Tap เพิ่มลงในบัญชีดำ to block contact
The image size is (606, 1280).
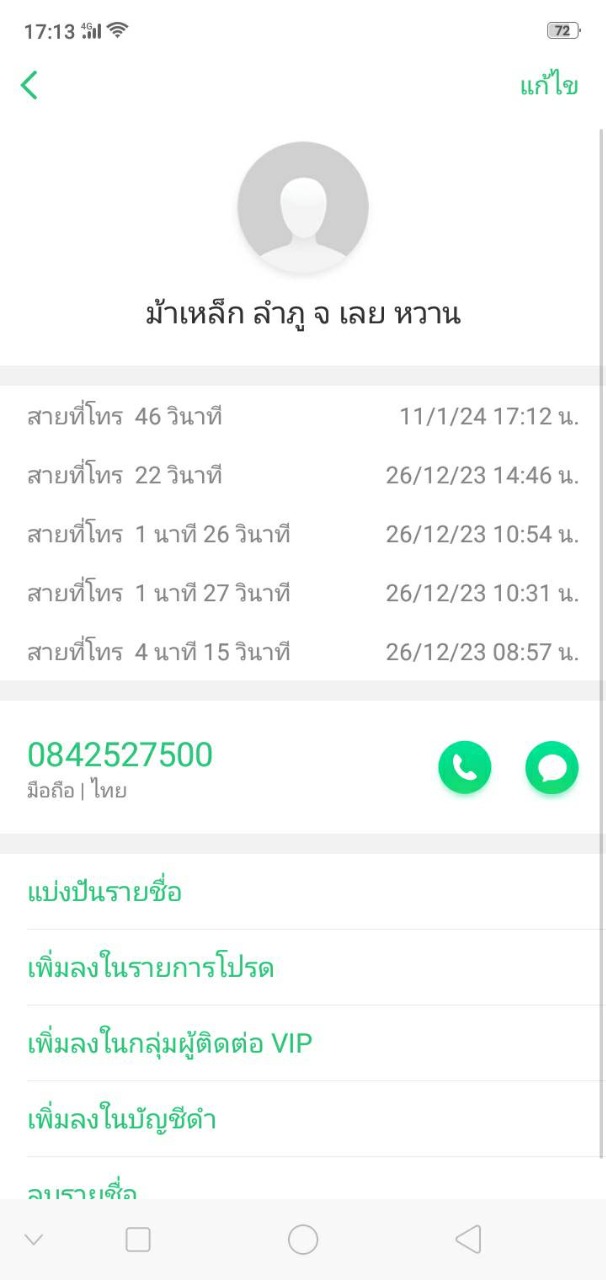[122, 1120]
